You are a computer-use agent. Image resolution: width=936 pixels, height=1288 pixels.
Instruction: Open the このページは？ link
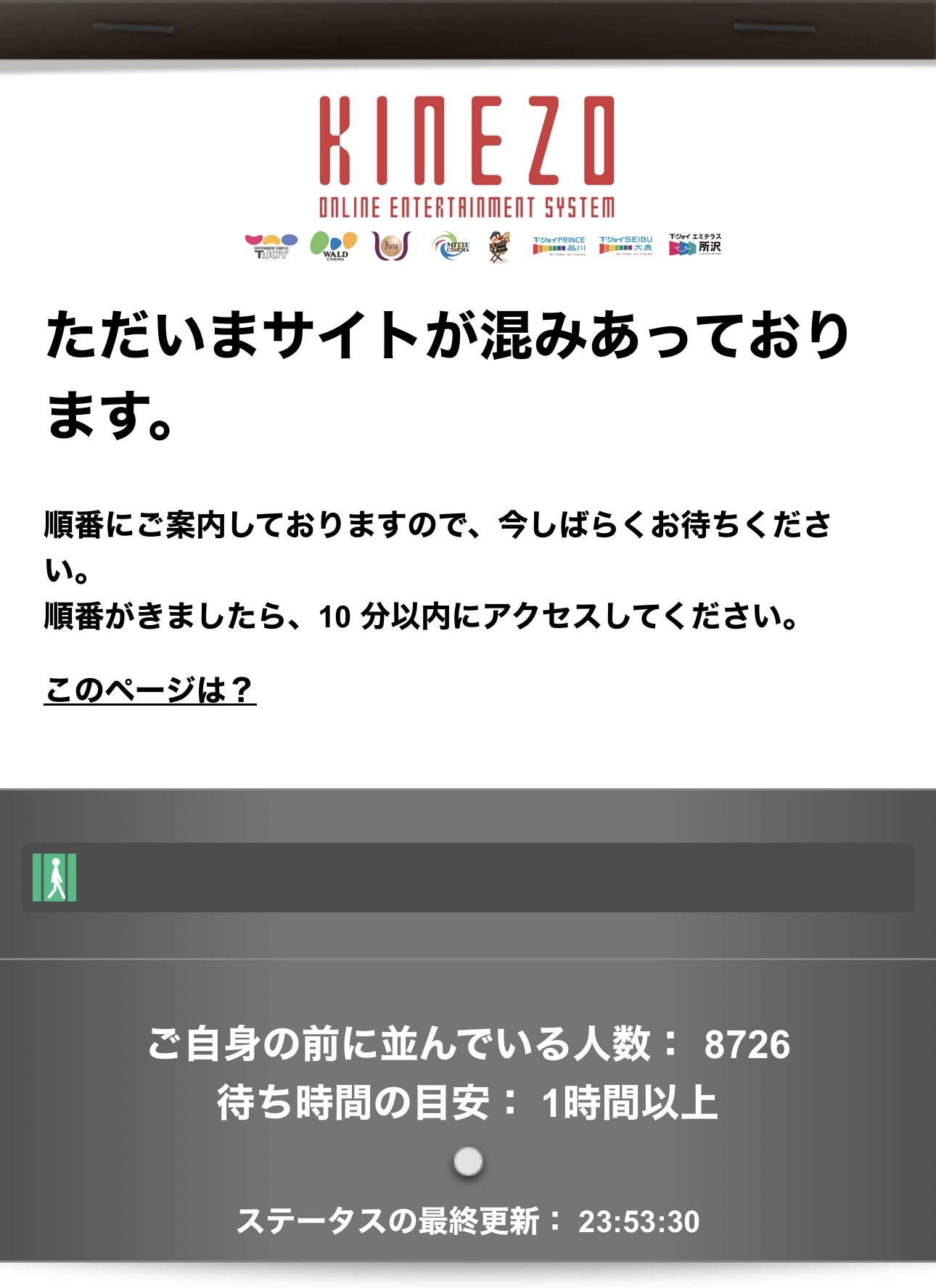click(x=149, y=689)
